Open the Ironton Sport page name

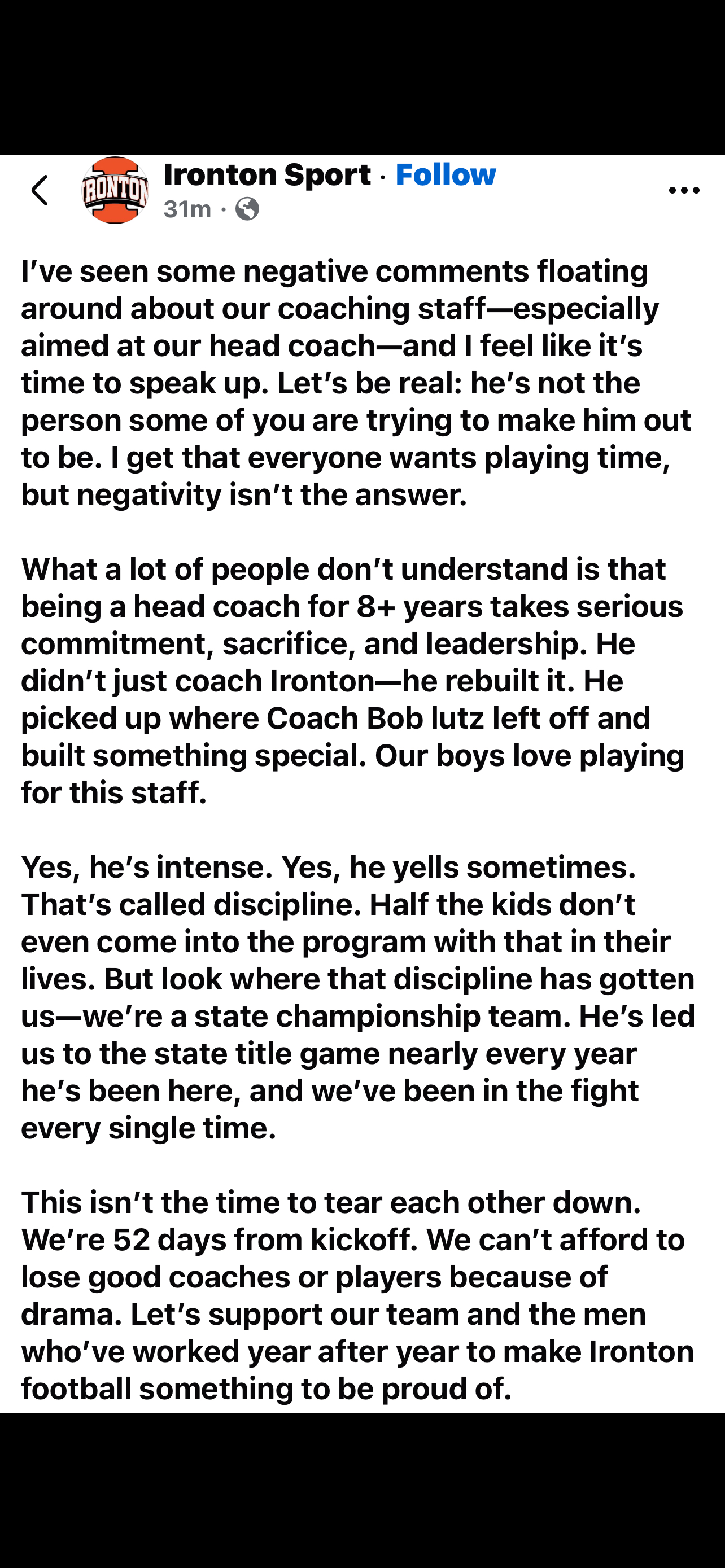tap(267, 176)
